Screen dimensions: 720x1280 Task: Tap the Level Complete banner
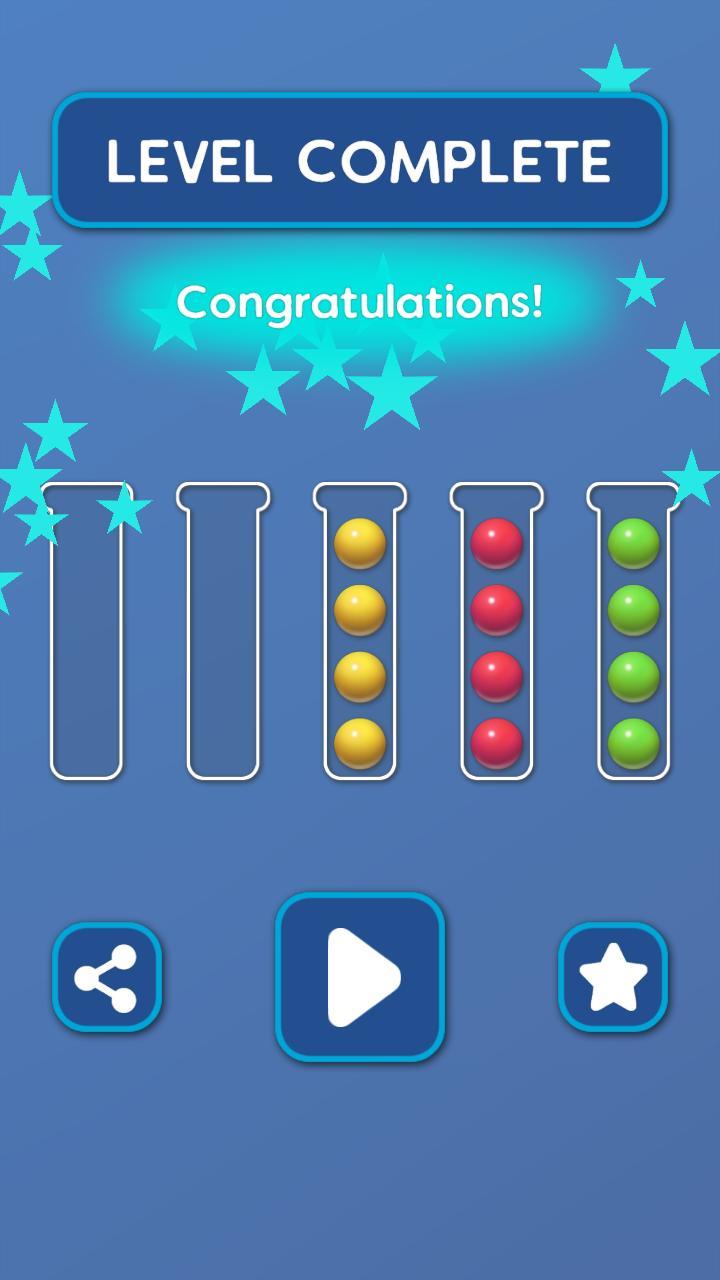[x=360, y=158]
